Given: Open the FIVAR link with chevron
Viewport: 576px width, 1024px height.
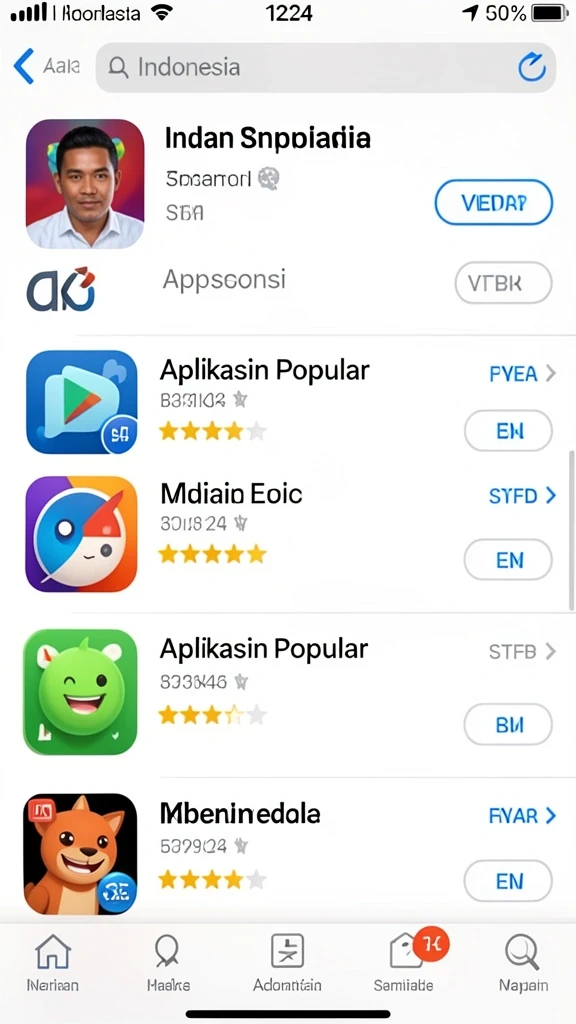Looking at the screenshot, I should pos(522,816).
